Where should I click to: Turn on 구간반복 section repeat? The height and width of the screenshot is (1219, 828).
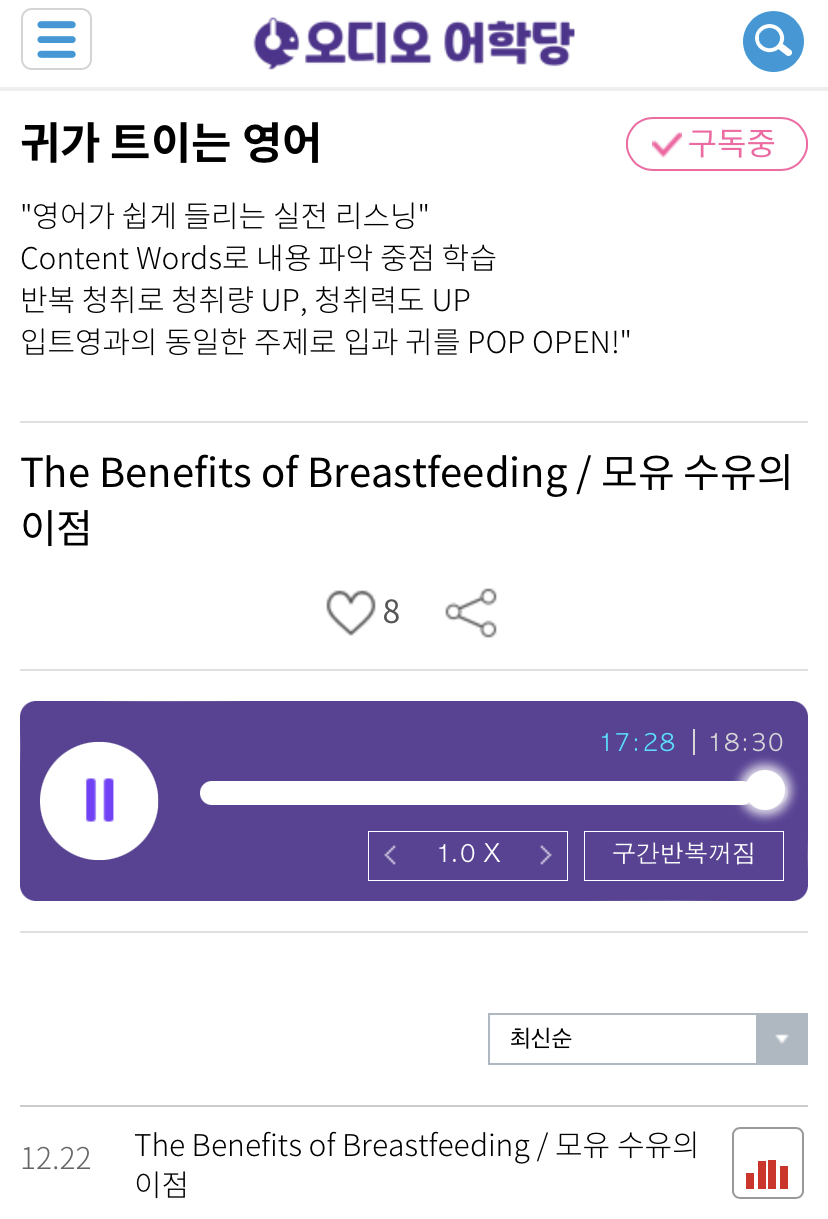pyautogui.click(x=684, y=855)
